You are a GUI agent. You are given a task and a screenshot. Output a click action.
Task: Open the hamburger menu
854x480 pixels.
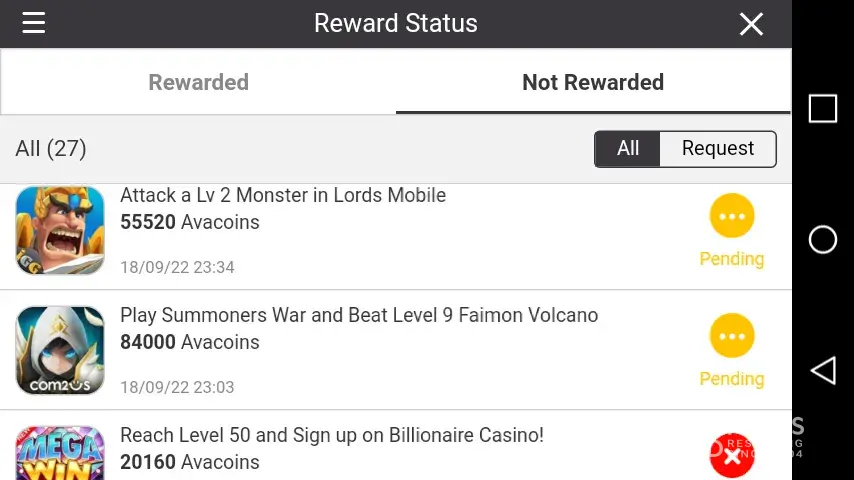[x=34, y=23]
